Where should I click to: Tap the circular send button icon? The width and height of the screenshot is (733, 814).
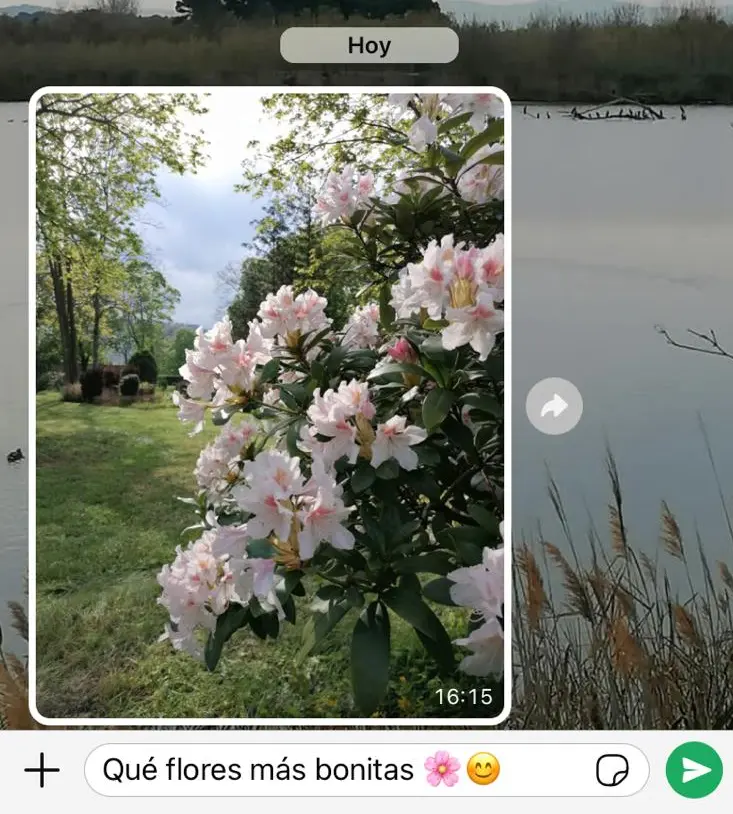pos(694,771)
